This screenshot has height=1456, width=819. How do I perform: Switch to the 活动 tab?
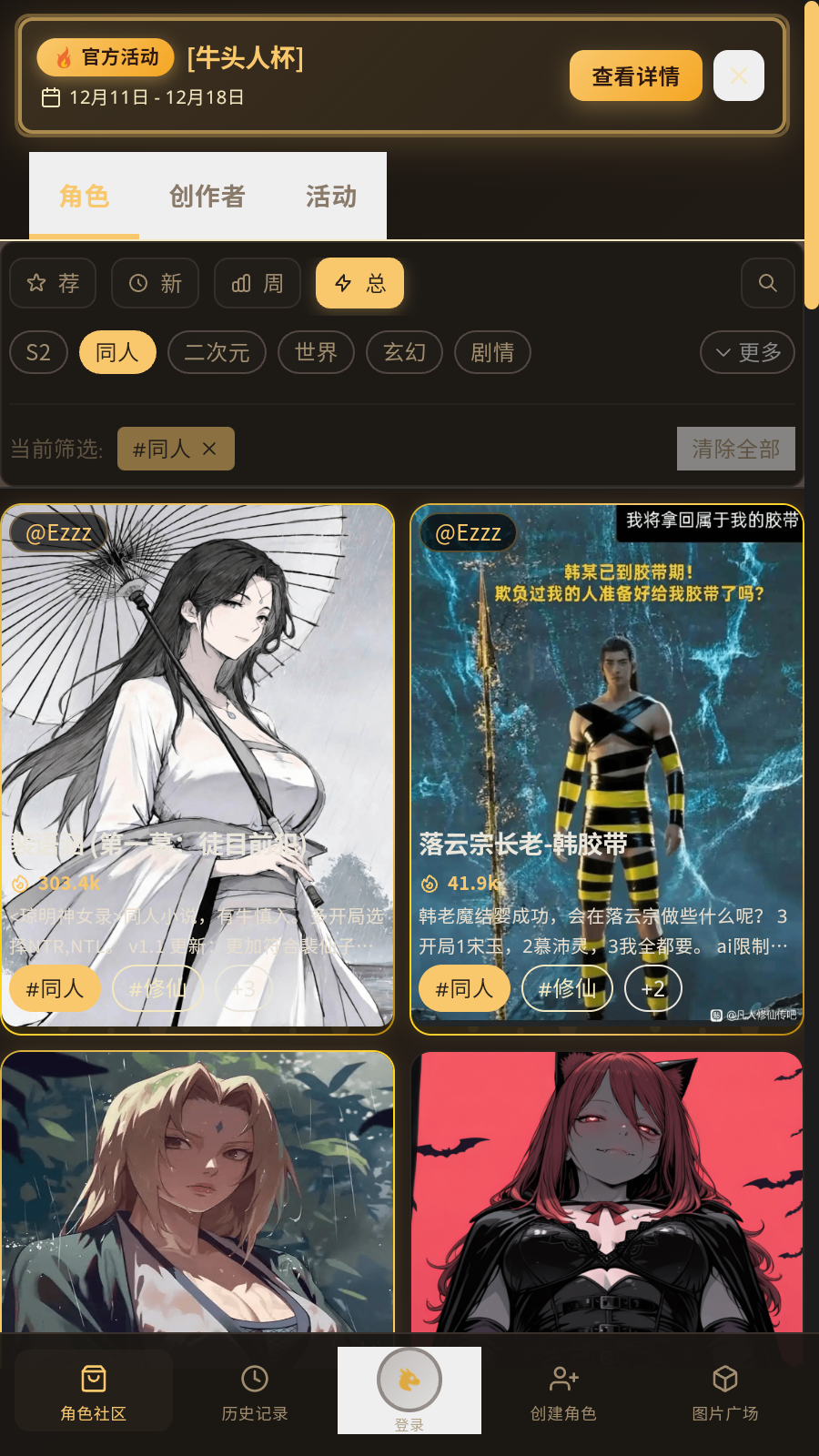330,196
